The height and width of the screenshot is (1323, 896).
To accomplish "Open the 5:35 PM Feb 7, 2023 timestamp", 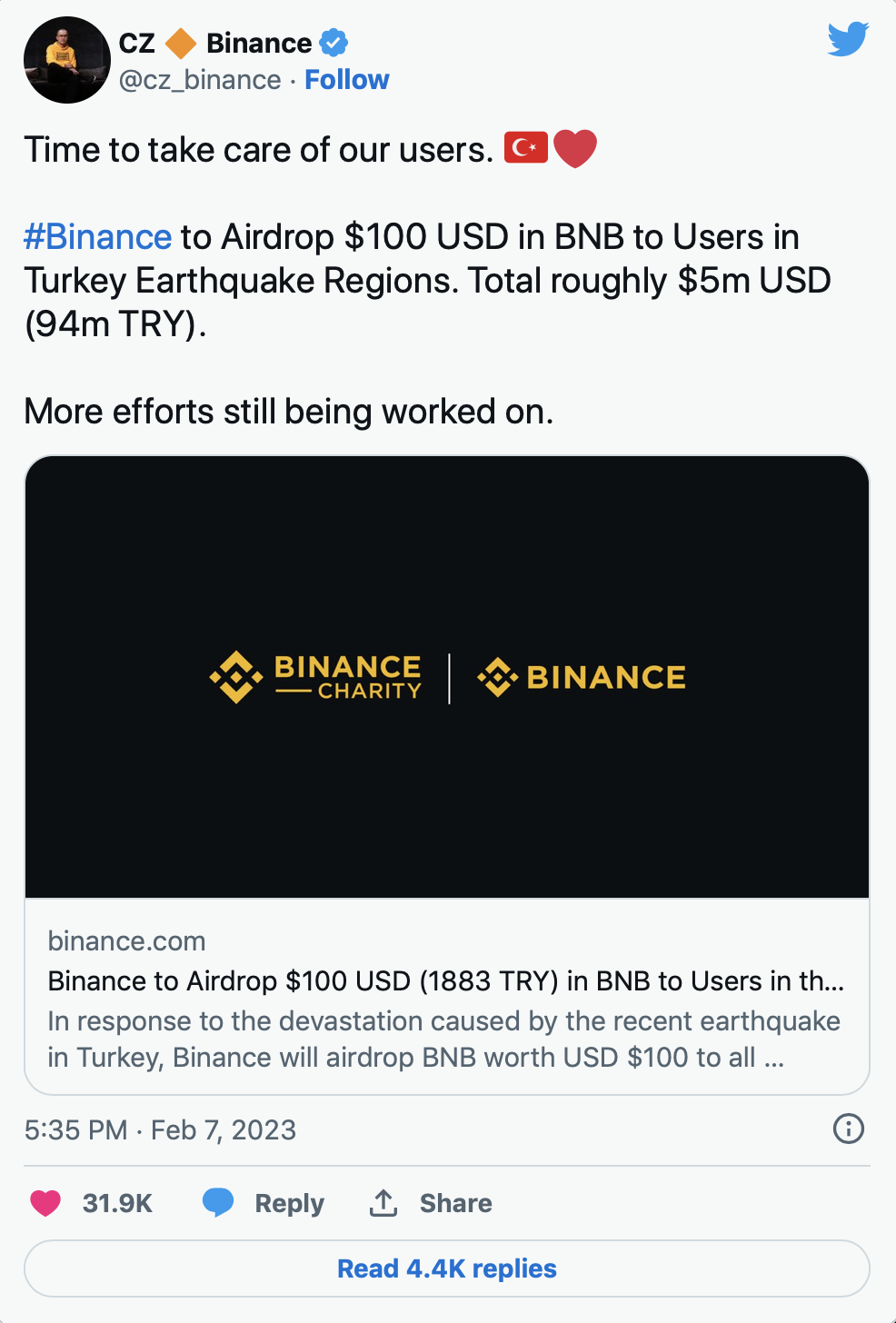I will pos(161,1129).
